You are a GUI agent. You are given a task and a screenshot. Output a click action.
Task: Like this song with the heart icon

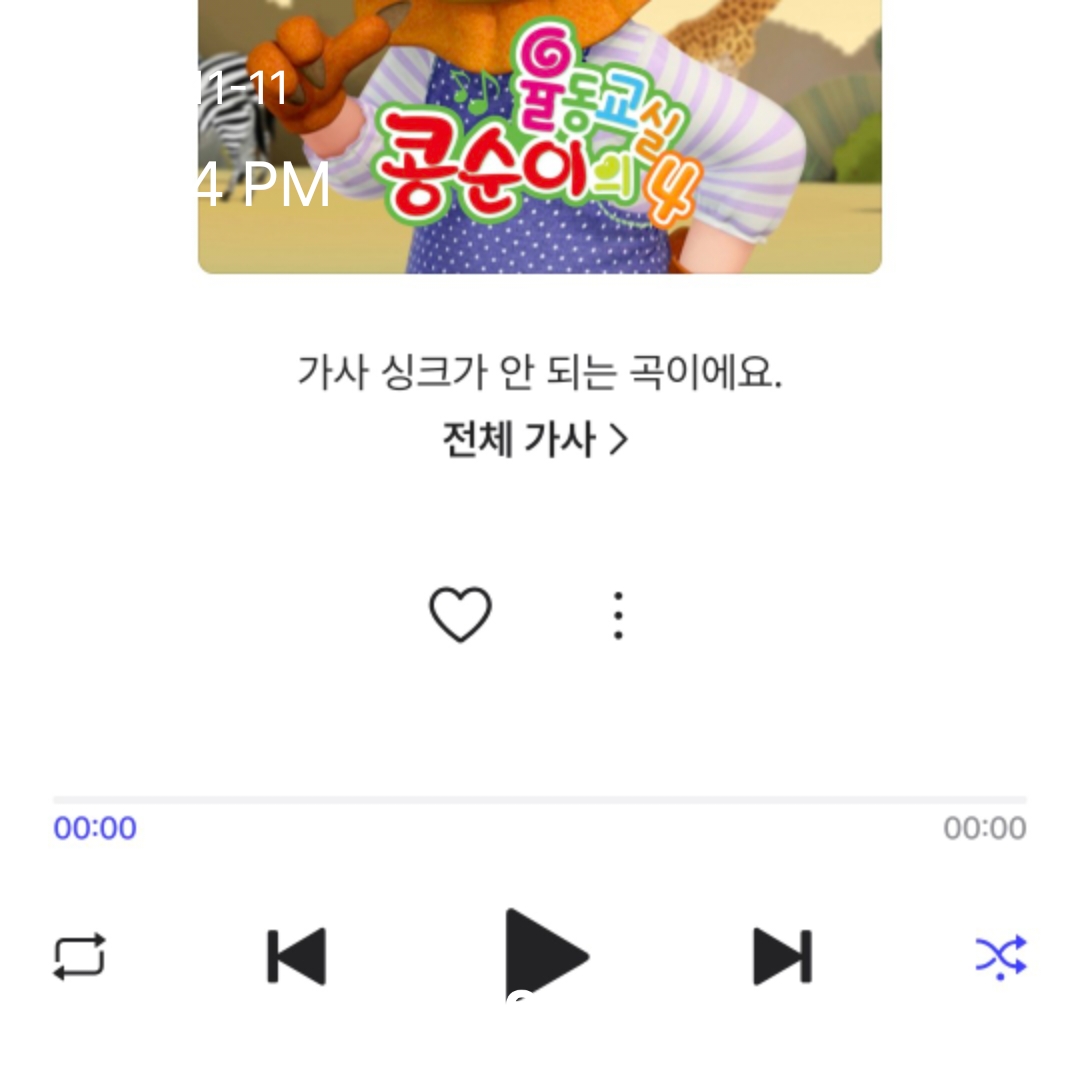460,614
